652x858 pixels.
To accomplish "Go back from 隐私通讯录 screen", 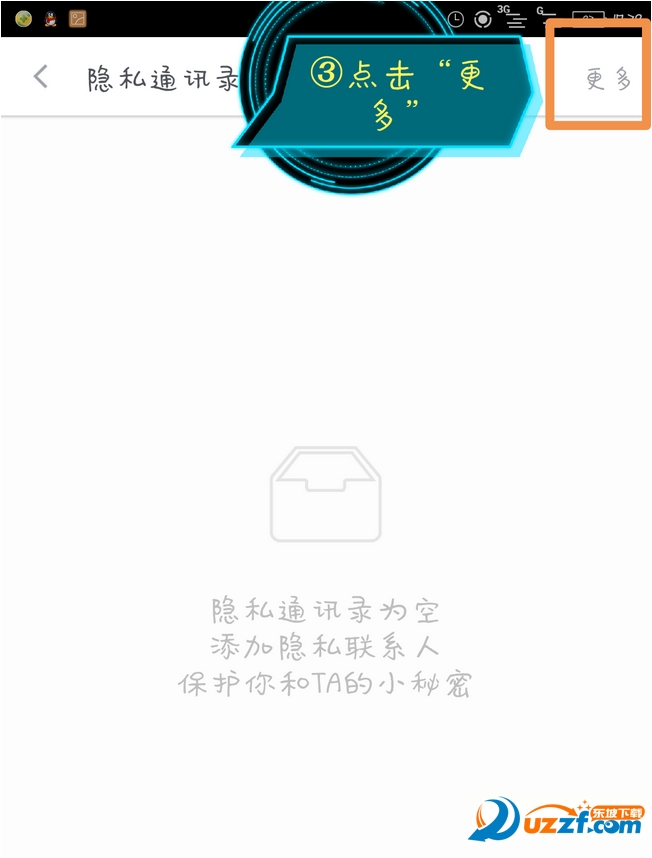I will pyautogui.click(x=41, y=77).
